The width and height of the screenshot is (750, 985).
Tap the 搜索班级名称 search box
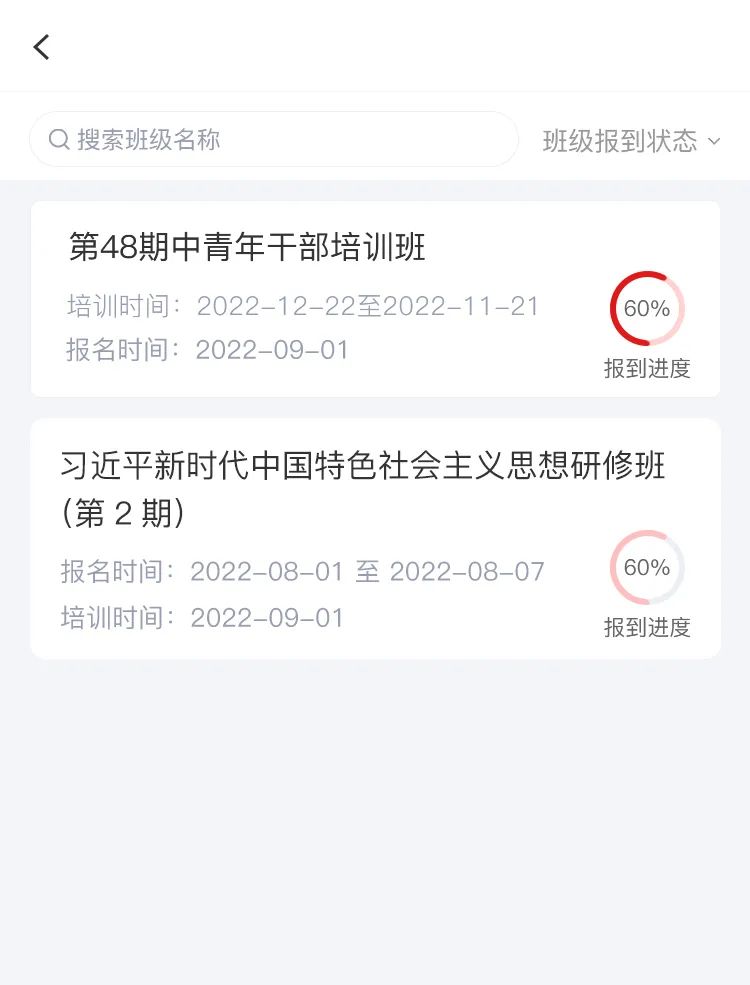point(273,140)
